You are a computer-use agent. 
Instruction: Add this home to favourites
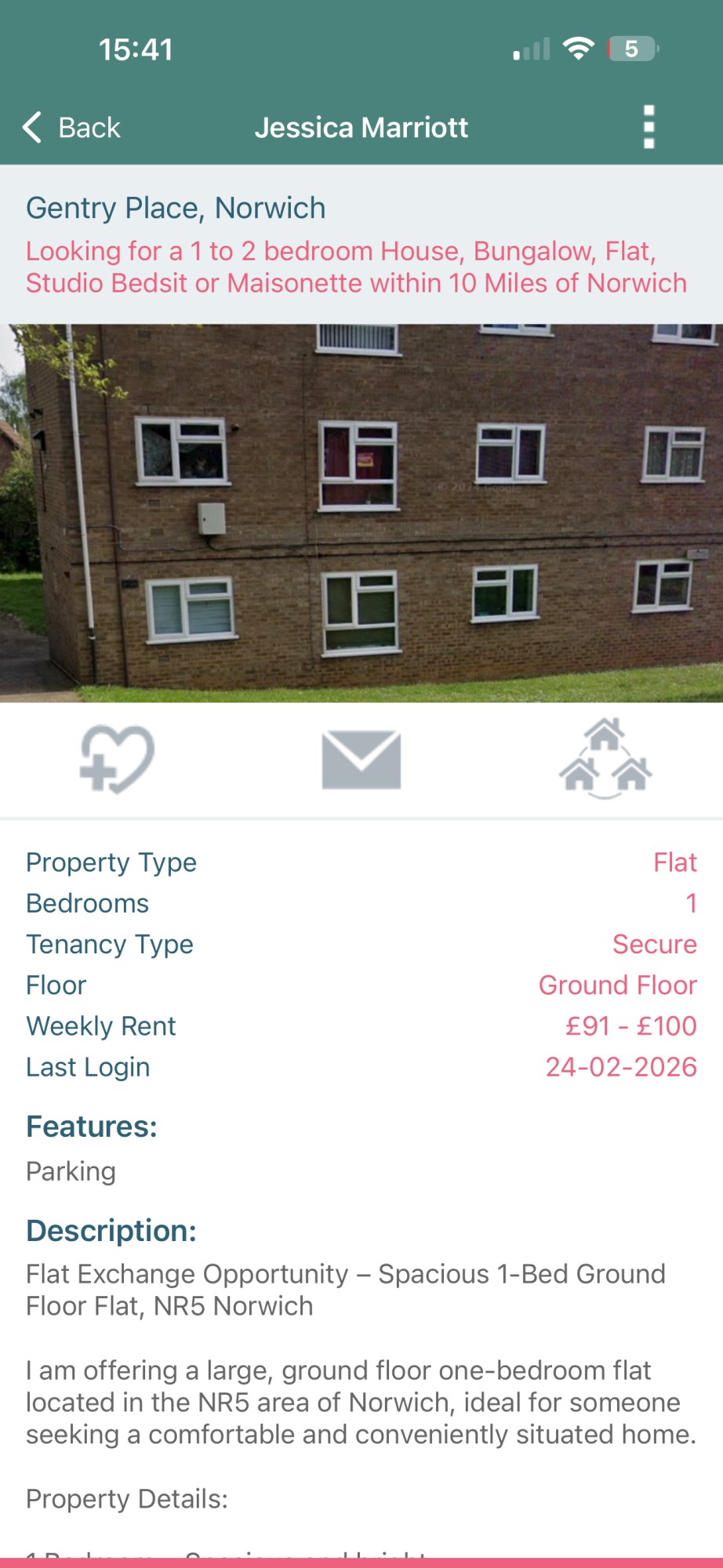point(118,759)
